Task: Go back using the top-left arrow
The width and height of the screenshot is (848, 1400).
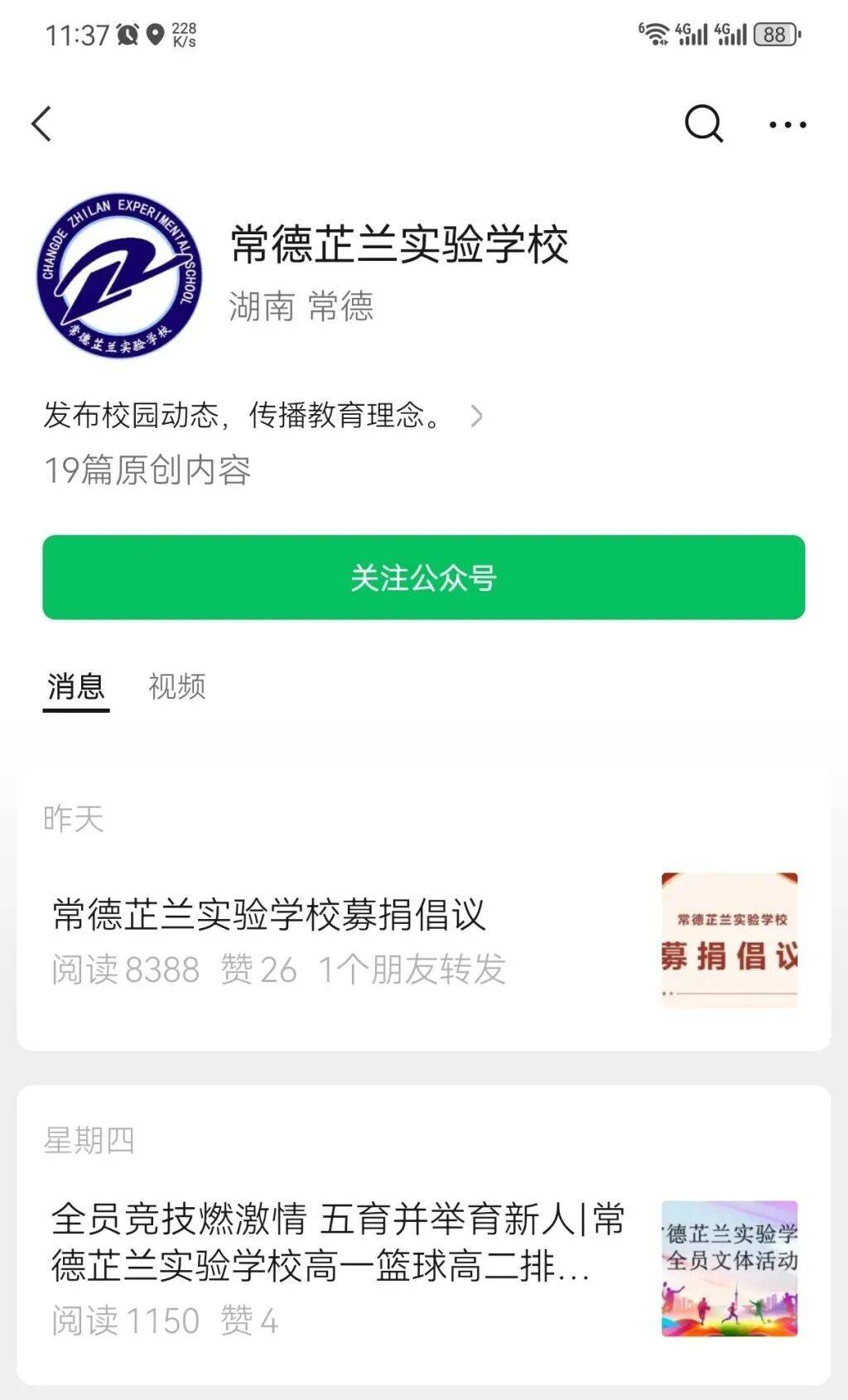Action: coord(42,124)
